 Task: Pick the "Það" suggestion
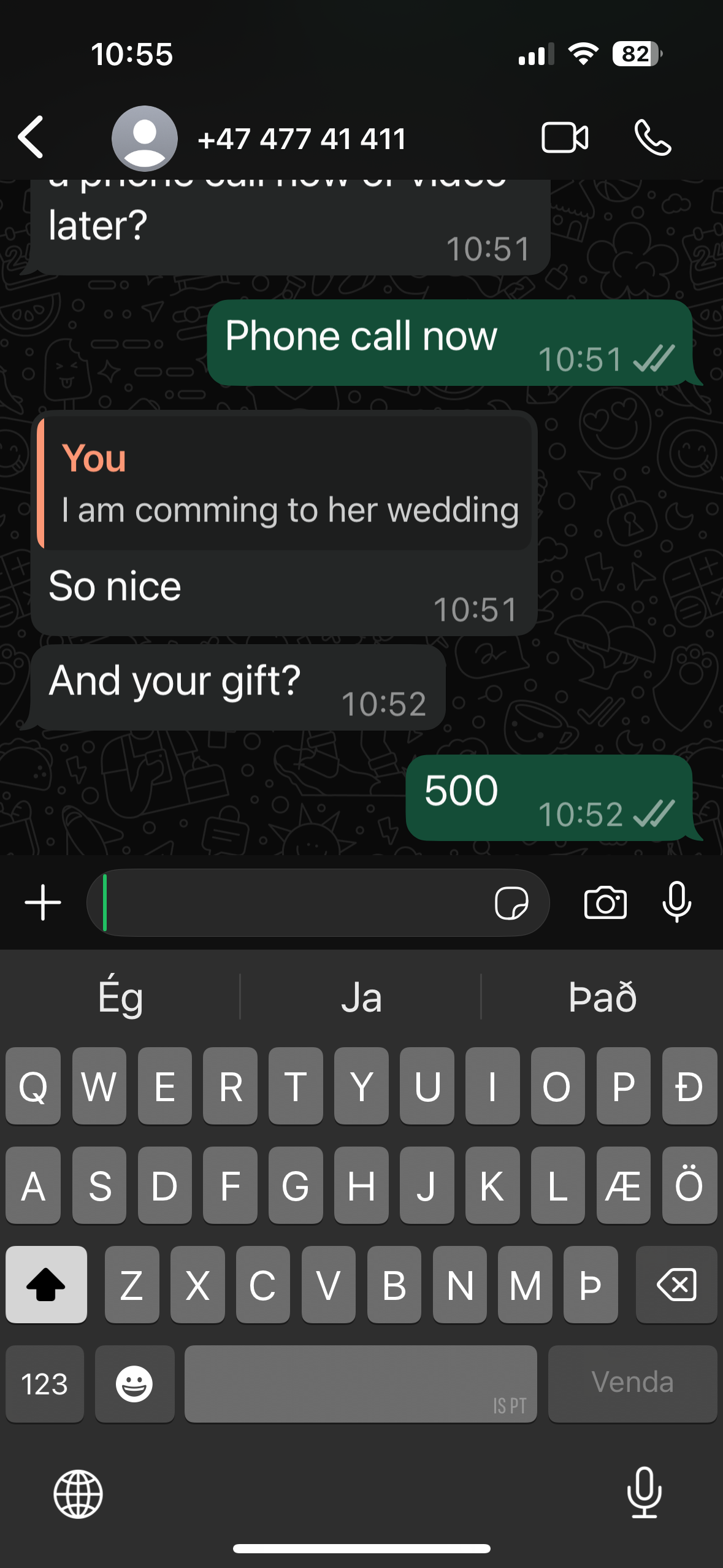pyautogui.click(x=602, y=997)
